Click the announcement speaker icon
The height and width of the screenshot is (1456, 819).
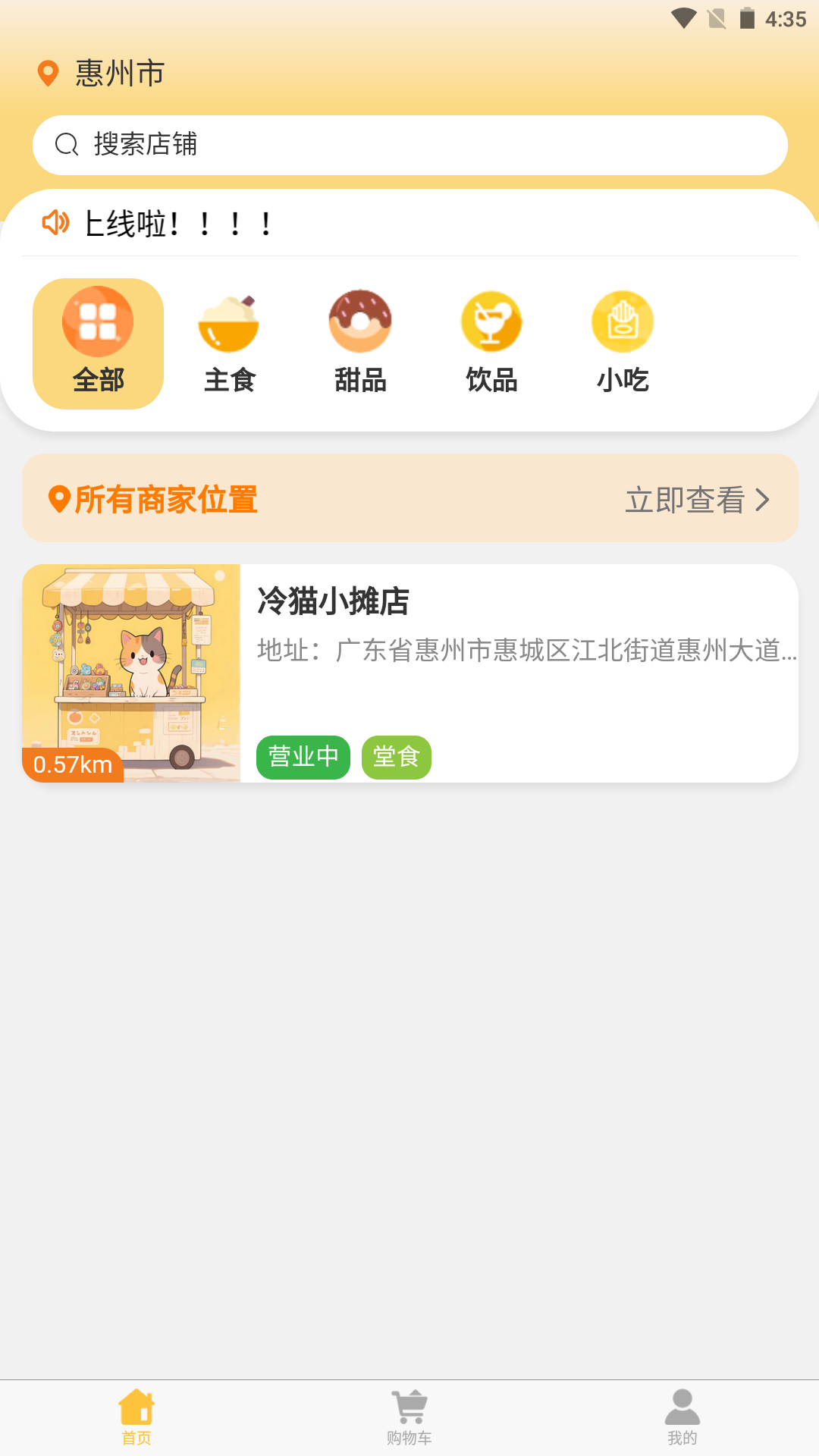pyautogui.click(x=56, y=223)
